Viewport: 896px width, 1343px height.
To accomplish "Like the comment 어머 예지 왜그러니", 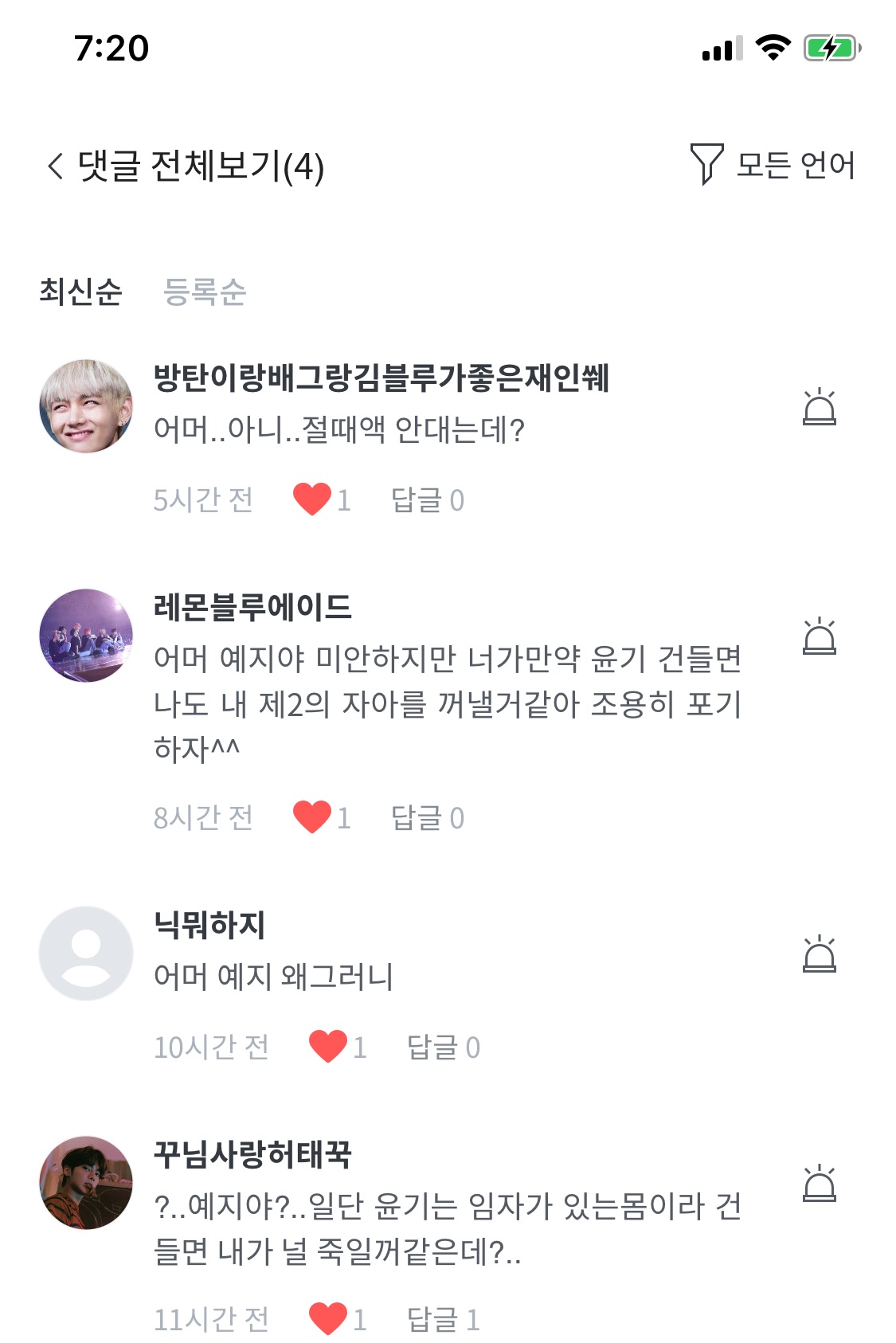I will click(x=328, y=1047).
